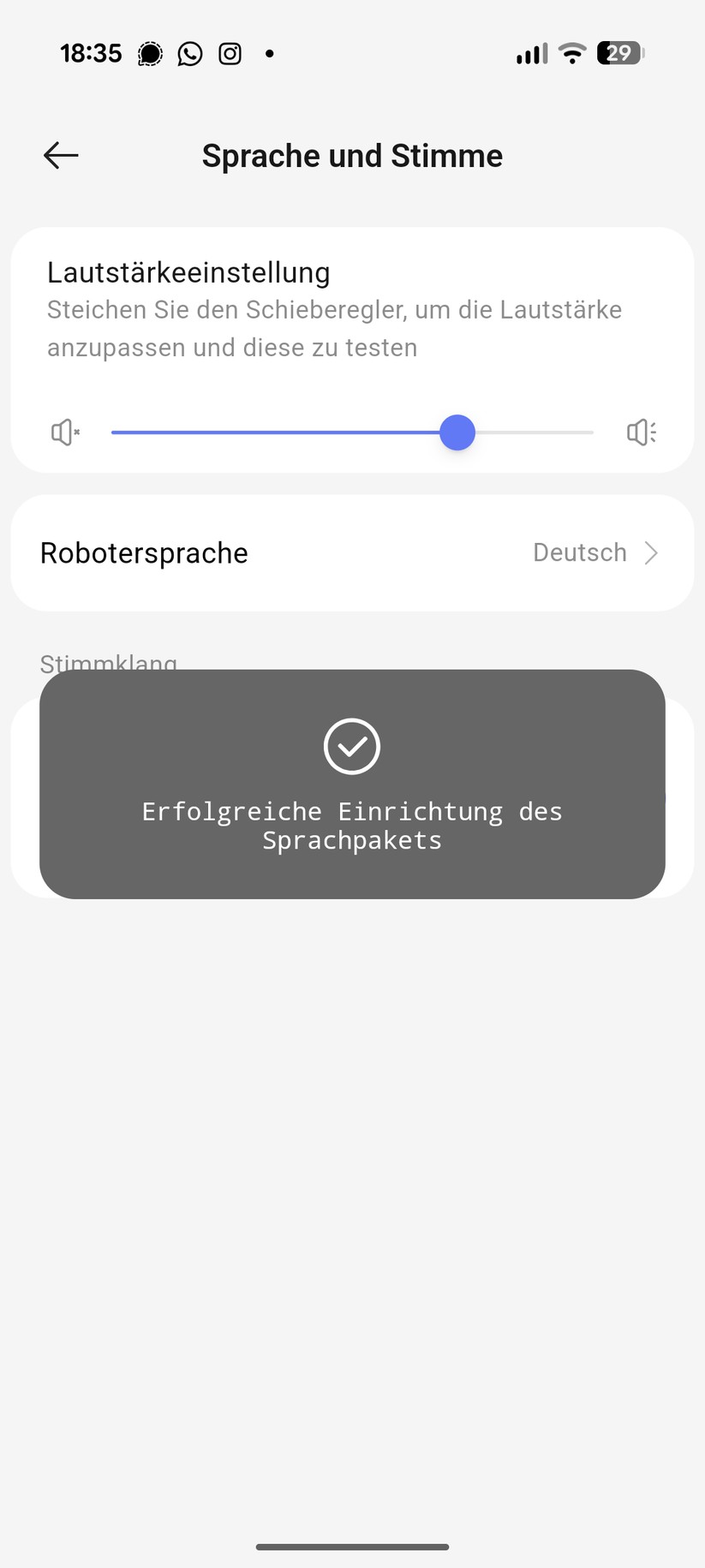Image resolution: width=705 pixels, height=1568 pixels.
Task: Select the Instagram icon in the status bar
Action: pos(229,53)
